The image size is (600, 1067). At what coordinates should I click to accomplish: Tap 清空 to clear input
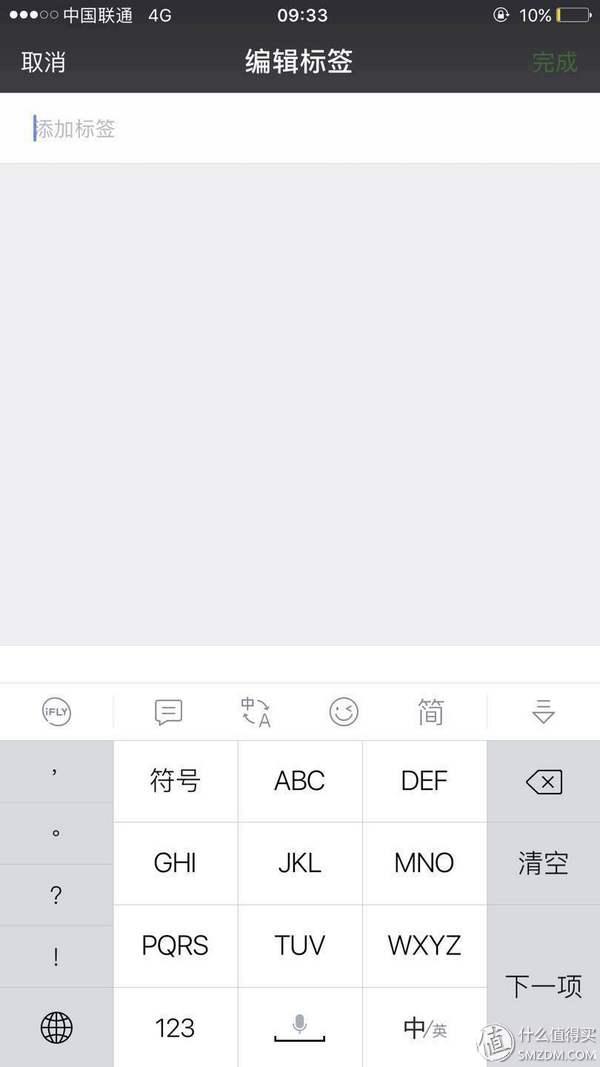point(543,863)
